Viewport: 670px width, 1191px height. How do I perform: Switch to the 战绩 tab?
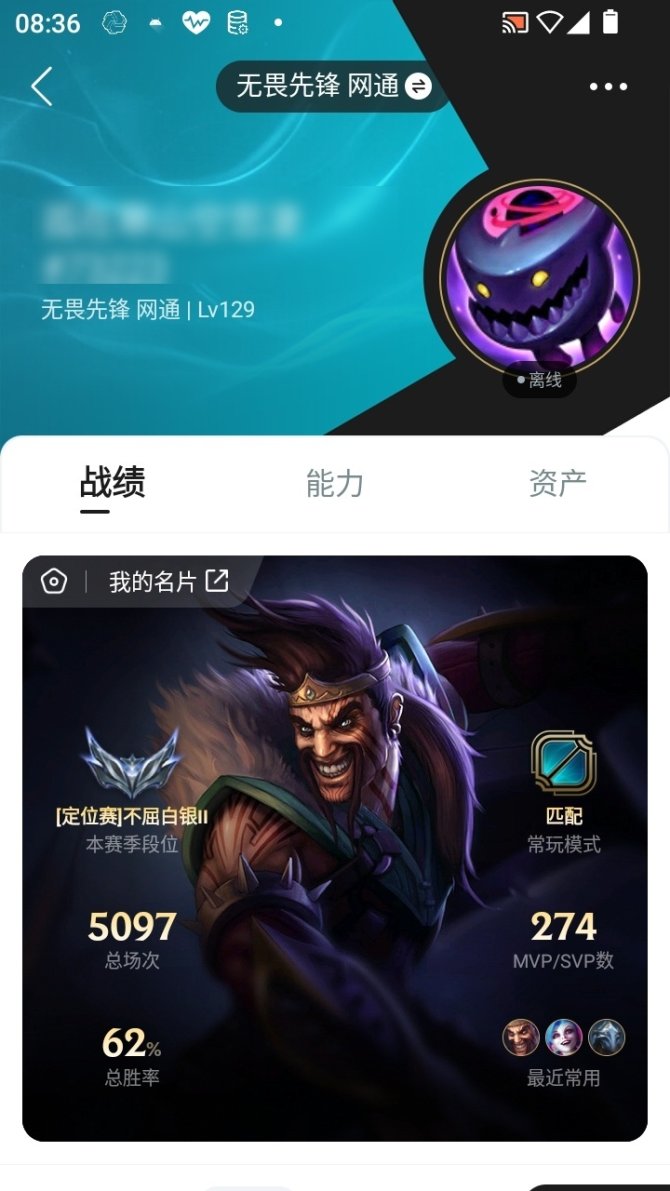pyautogui.click(x=112, y=484)
